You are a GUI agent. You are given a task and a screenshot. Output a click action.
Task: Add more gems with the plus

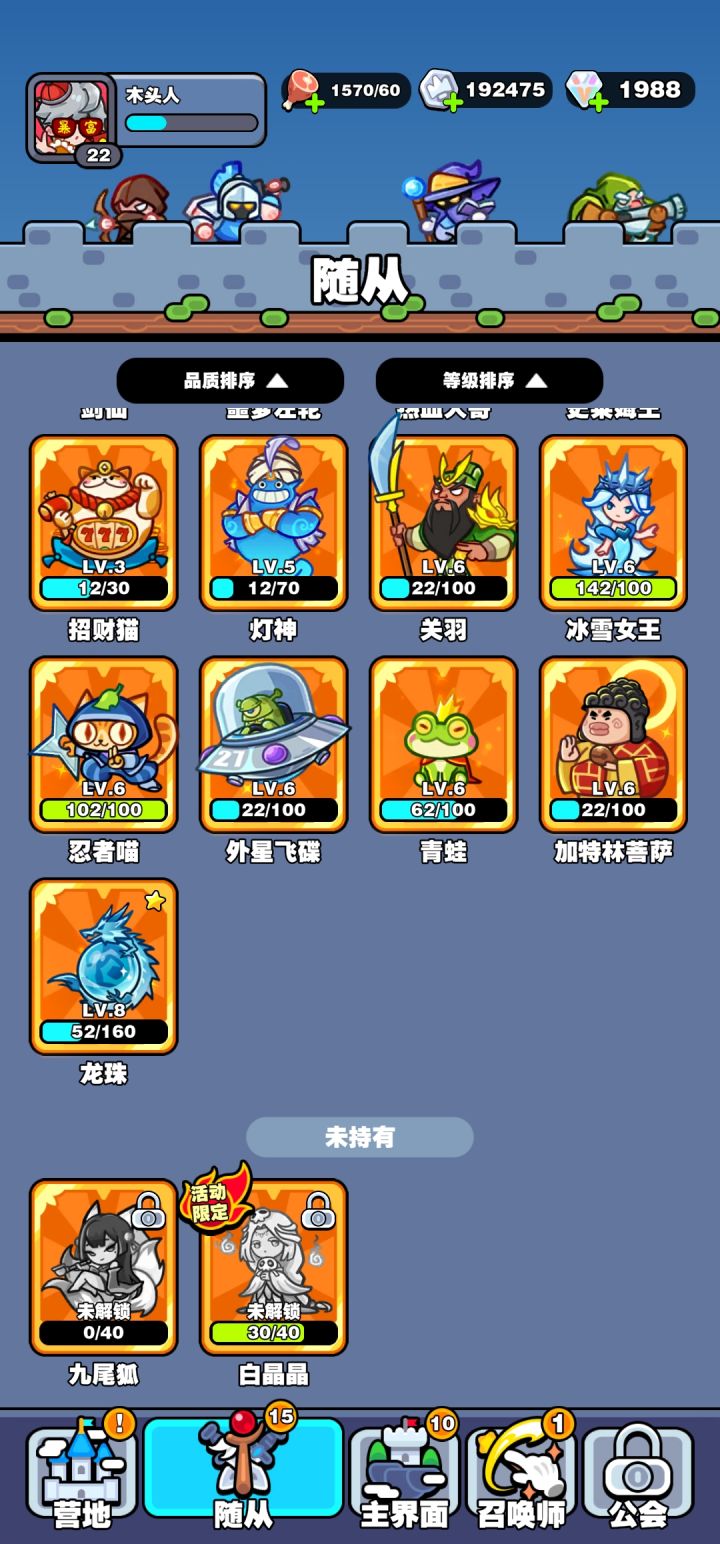[451, 102]
